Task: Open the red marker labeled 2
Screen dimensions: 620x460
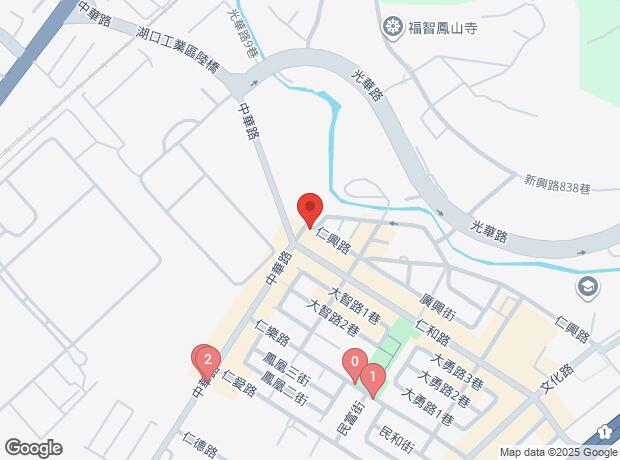Action: [206, 360]
